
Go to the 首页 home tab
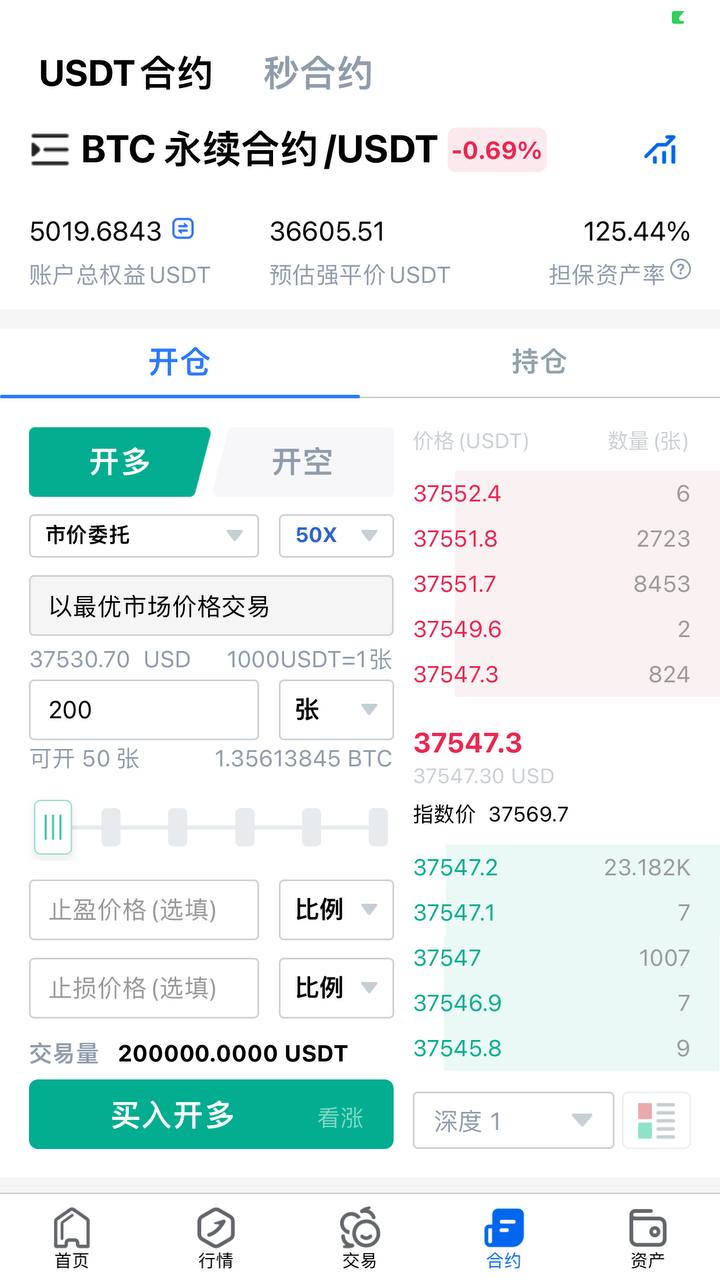click(72, 1238)
